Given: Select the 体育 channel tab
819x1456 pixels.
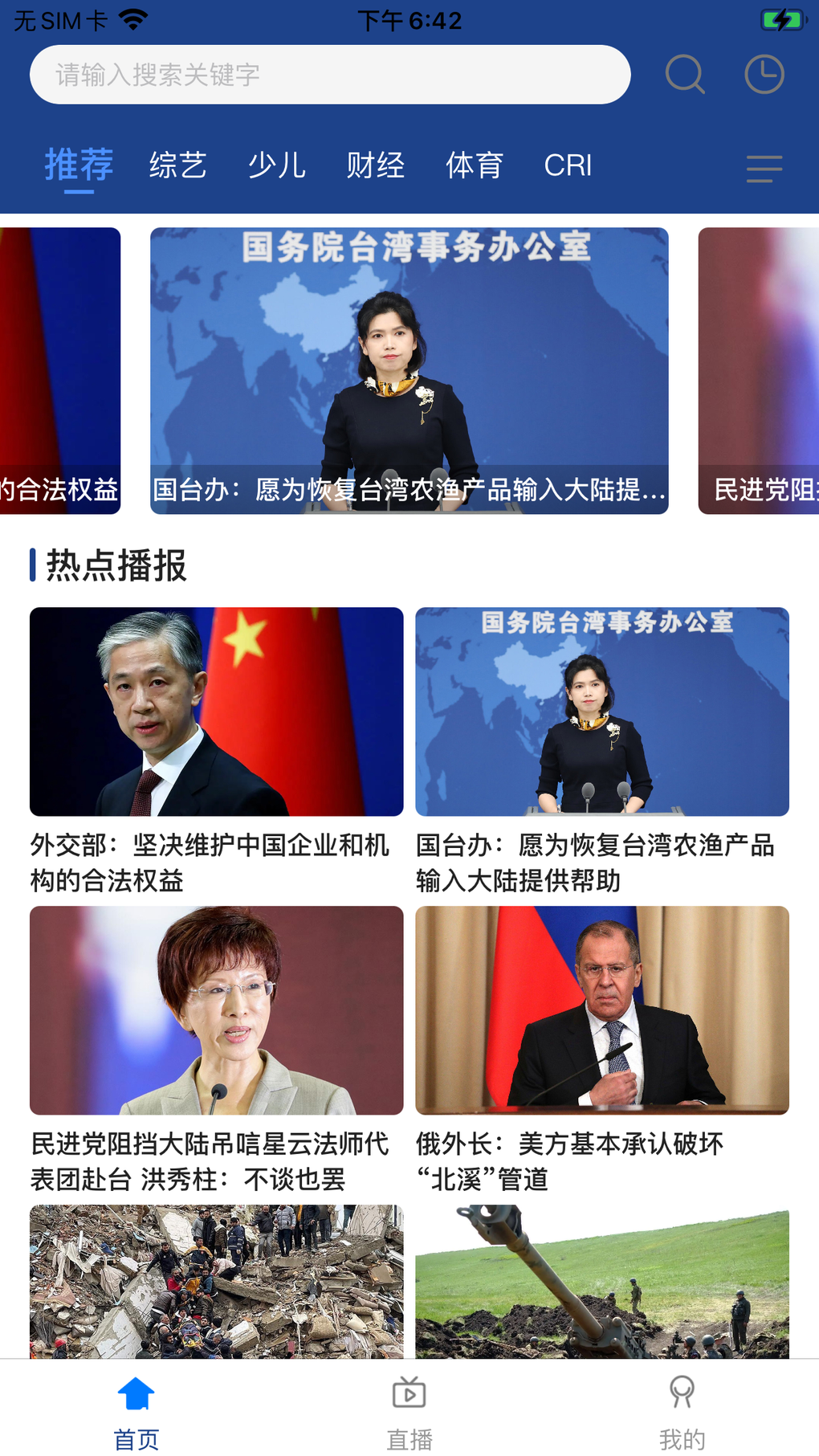Looking at the screenshot, I should coord(475,165).
